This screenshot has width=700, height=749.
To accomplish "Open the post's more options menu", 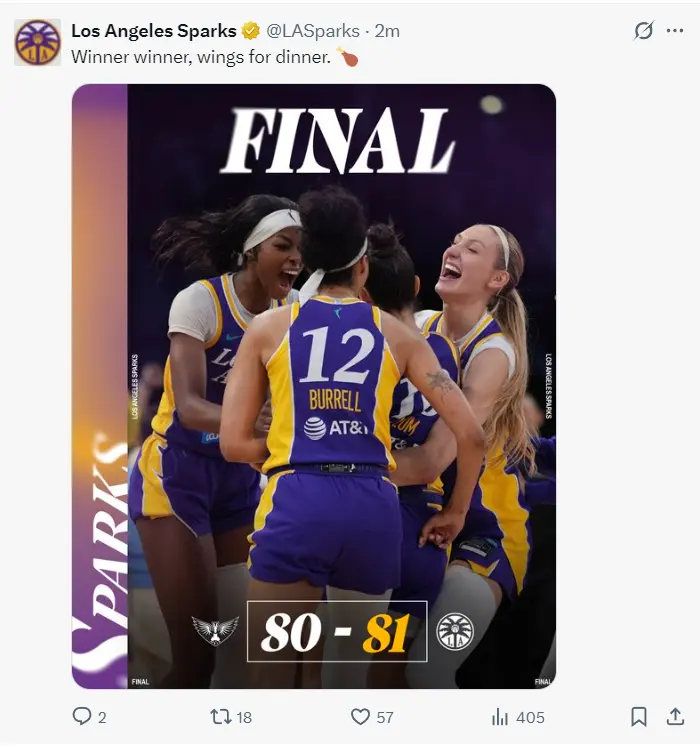I will pyautogui.click(x=675, y=31).
